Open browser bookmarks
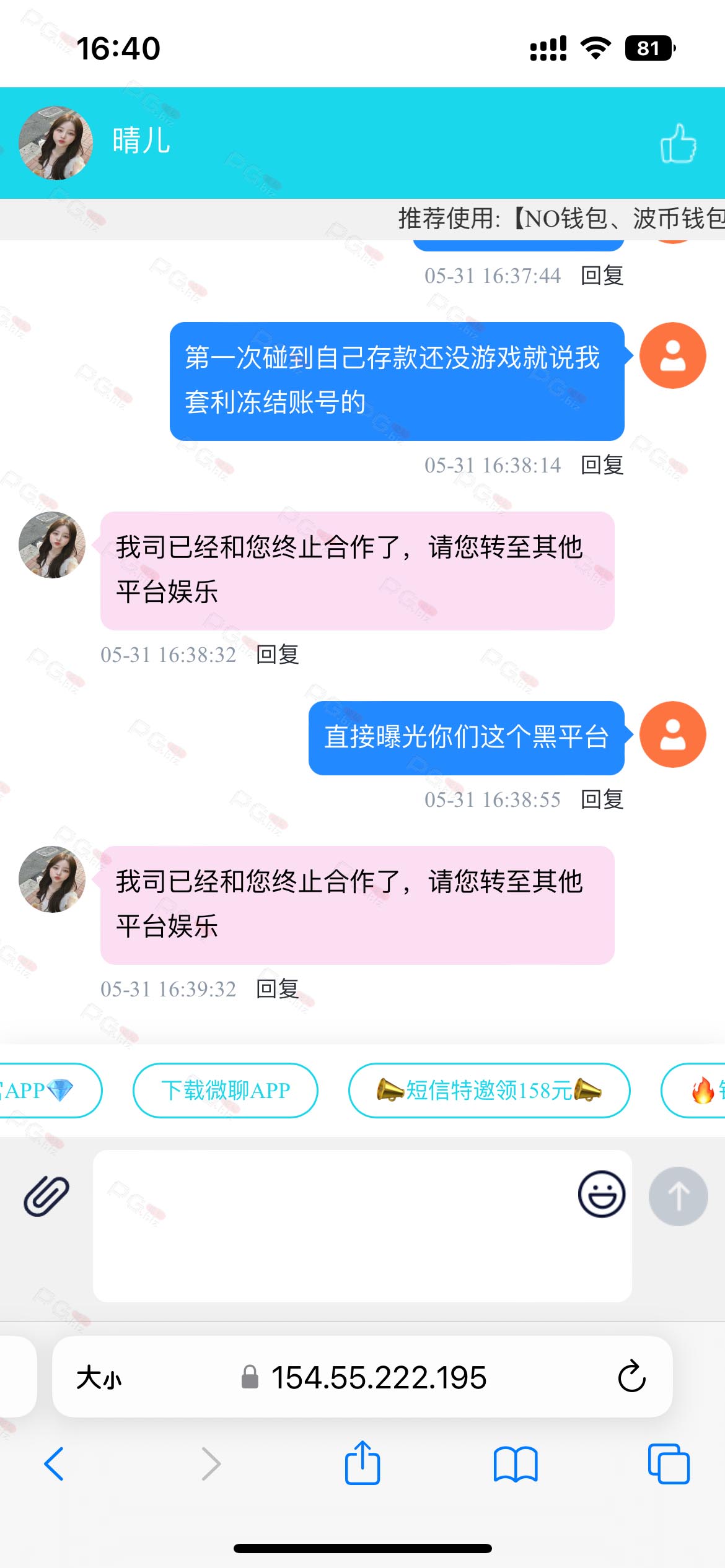 click(516, 1464)
